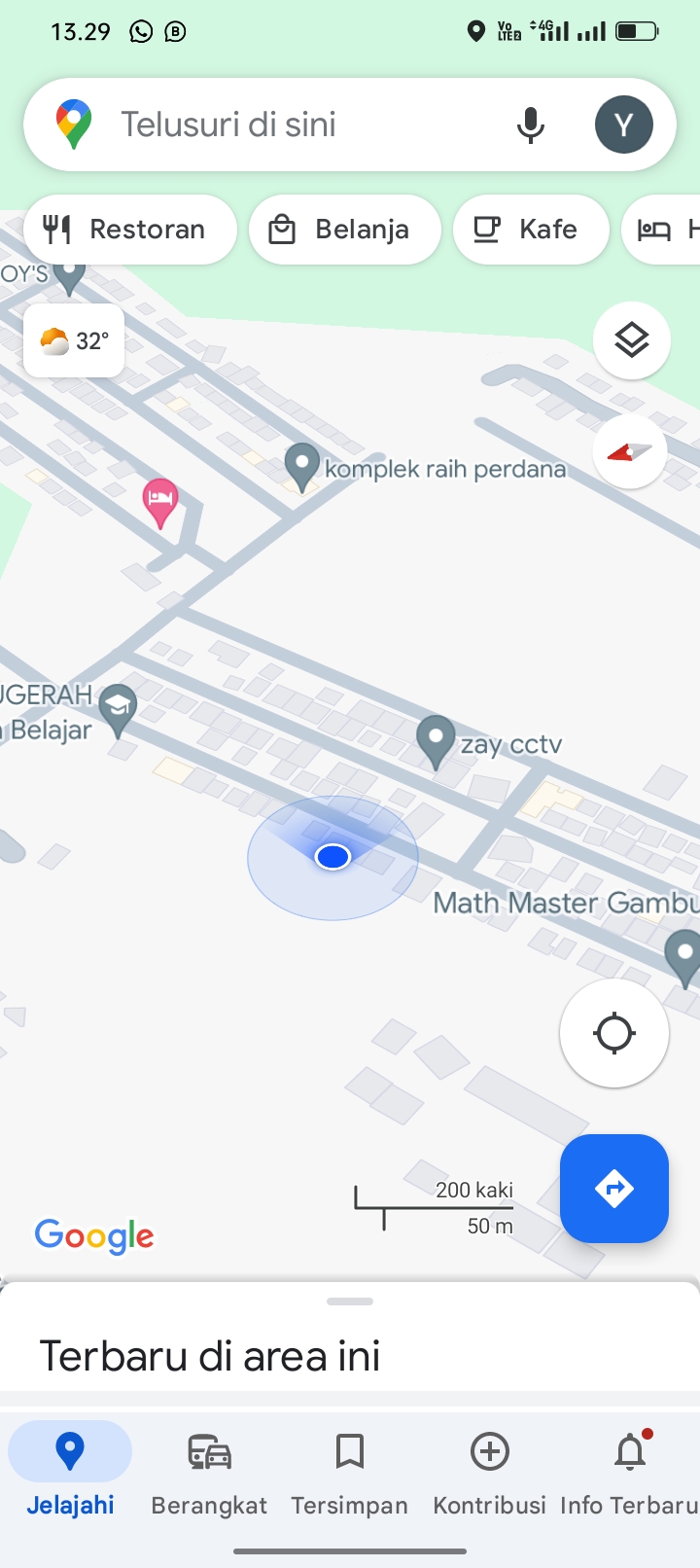Tap the blue dot showing current location

pyautogui.click(x=333, y=857)
